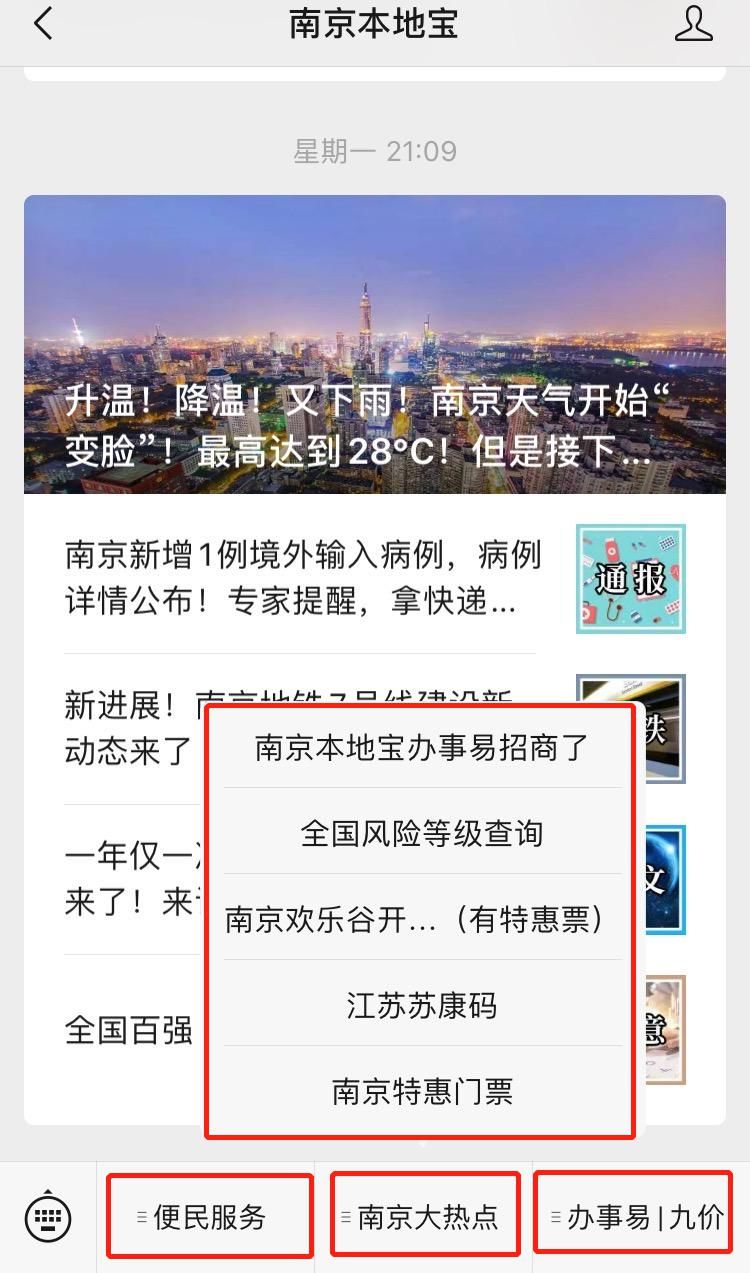Tap 南京本地宝办事易招商了 menu entry

click(x=419, y=746)
